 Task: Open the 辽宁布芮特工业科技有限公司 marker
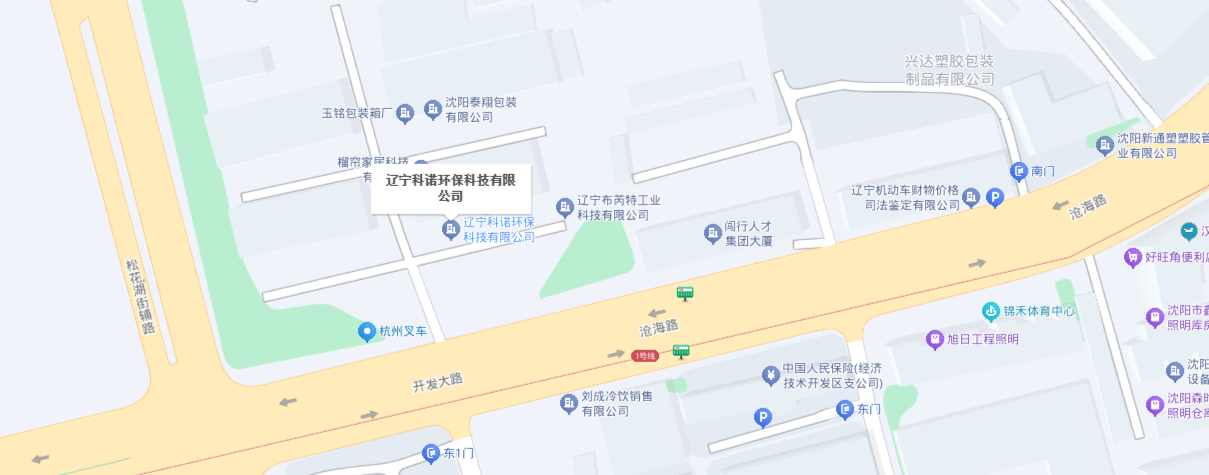(x=564, y=207)
